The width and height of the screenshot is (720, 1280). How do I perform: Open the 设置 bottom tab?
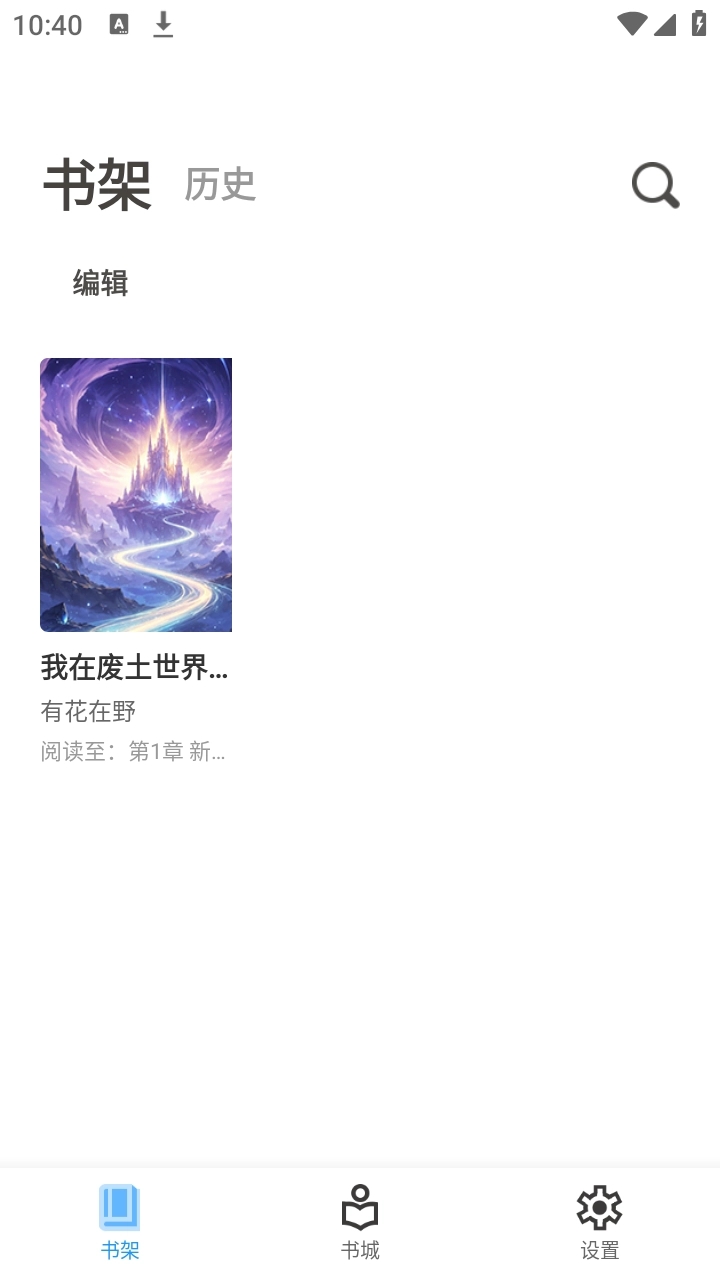tap(599, 1220)
